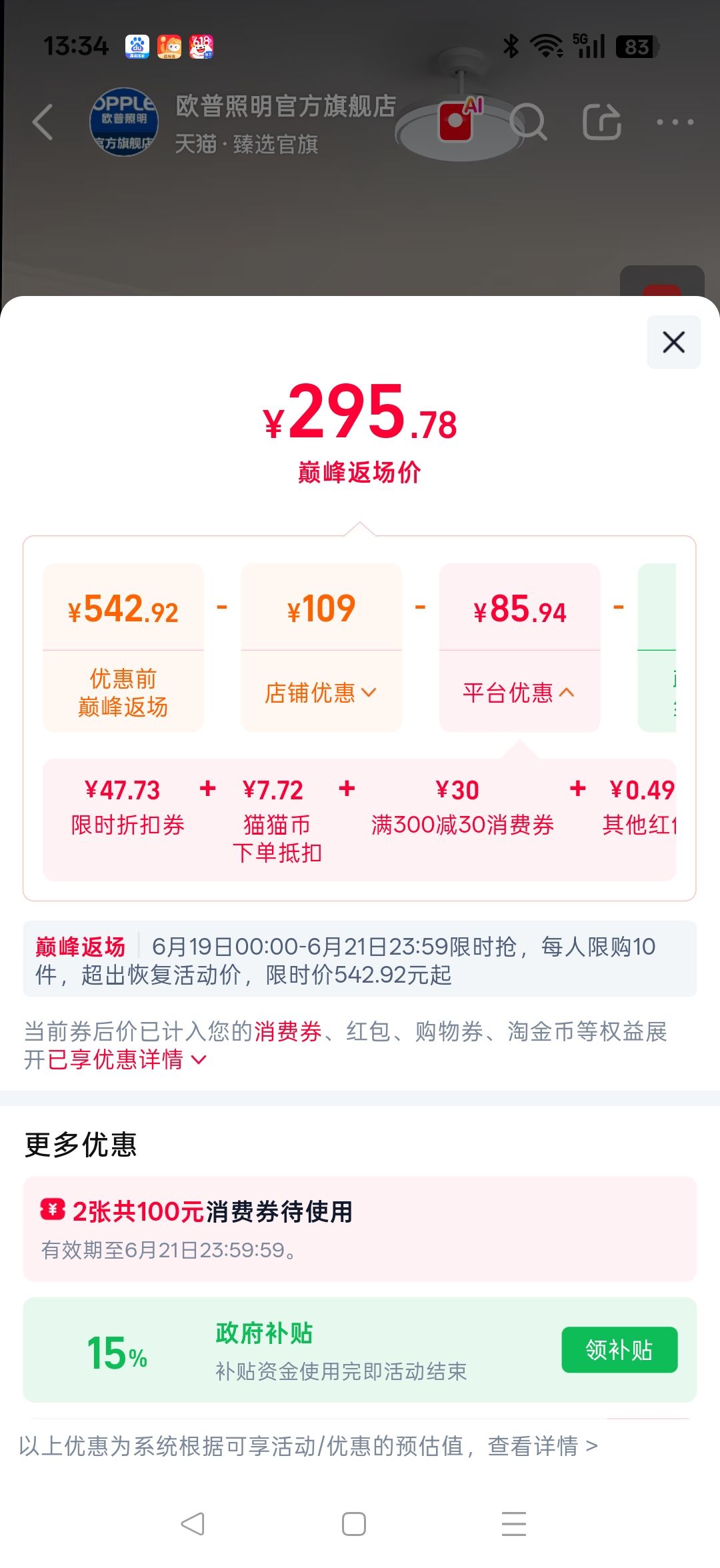Go to the system home screen
The width and height of the screenshot is (720, 1568).
tap(354, 1524)
